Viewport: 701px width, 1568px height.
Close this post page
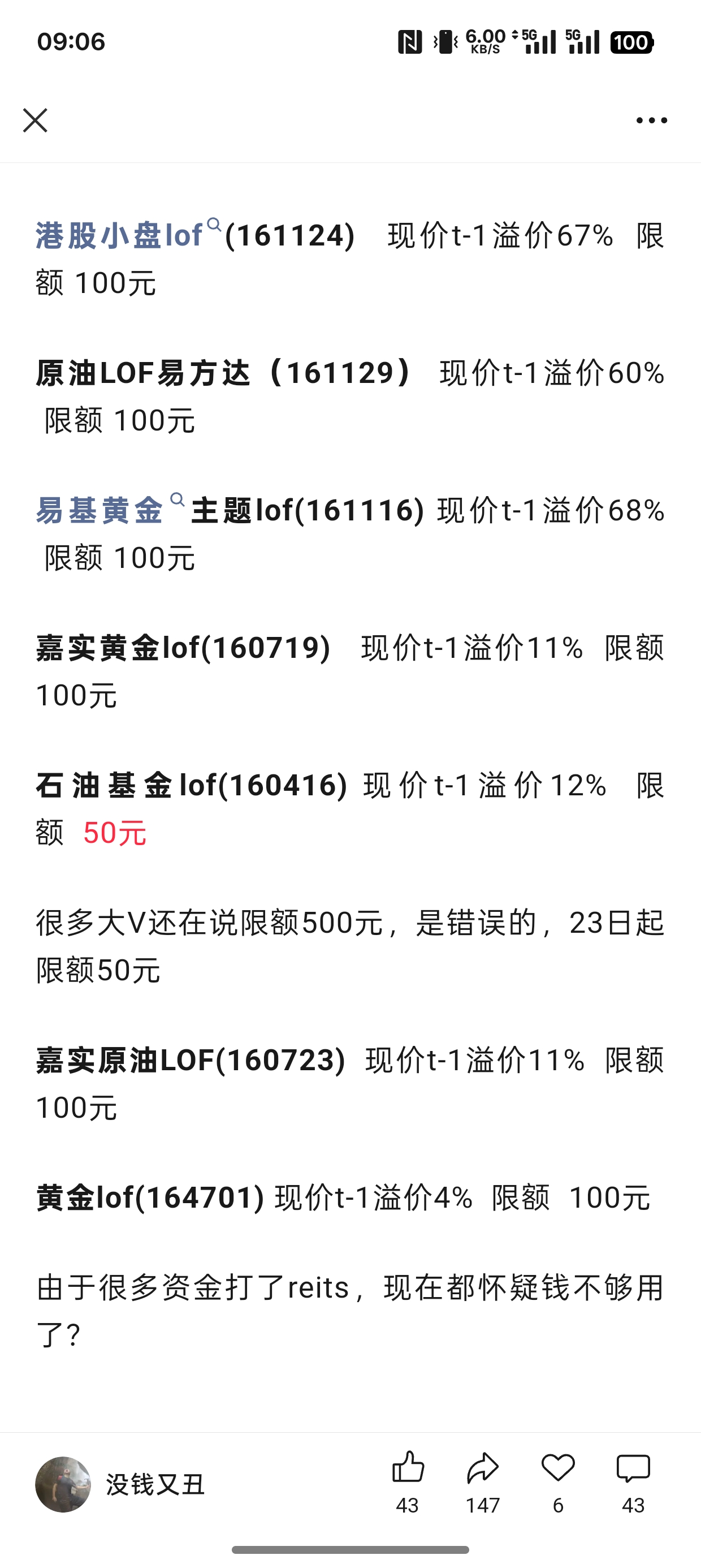(35, 120)
